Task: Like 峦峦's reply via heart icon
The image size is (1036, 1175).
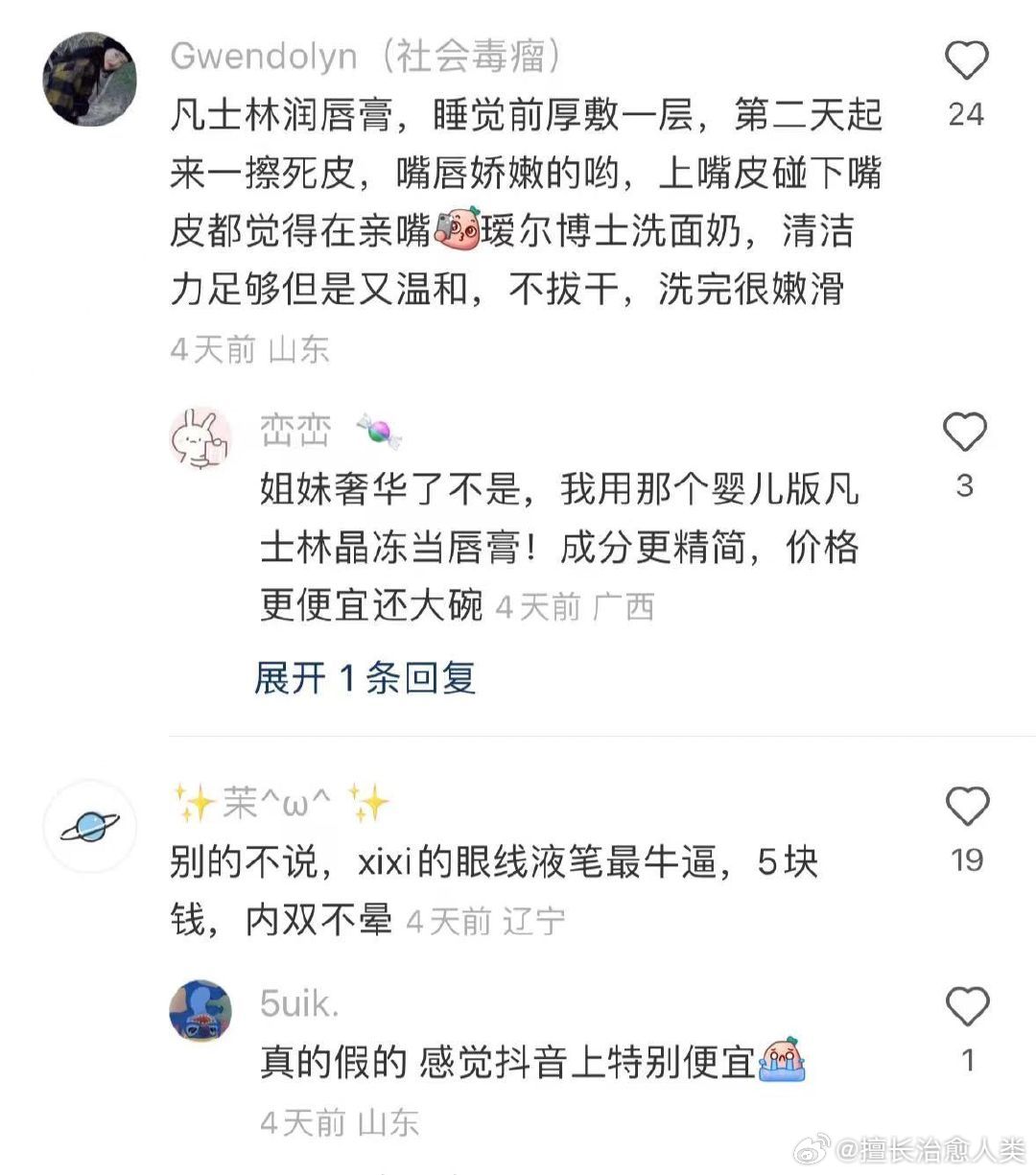Action: coord(965,434)
